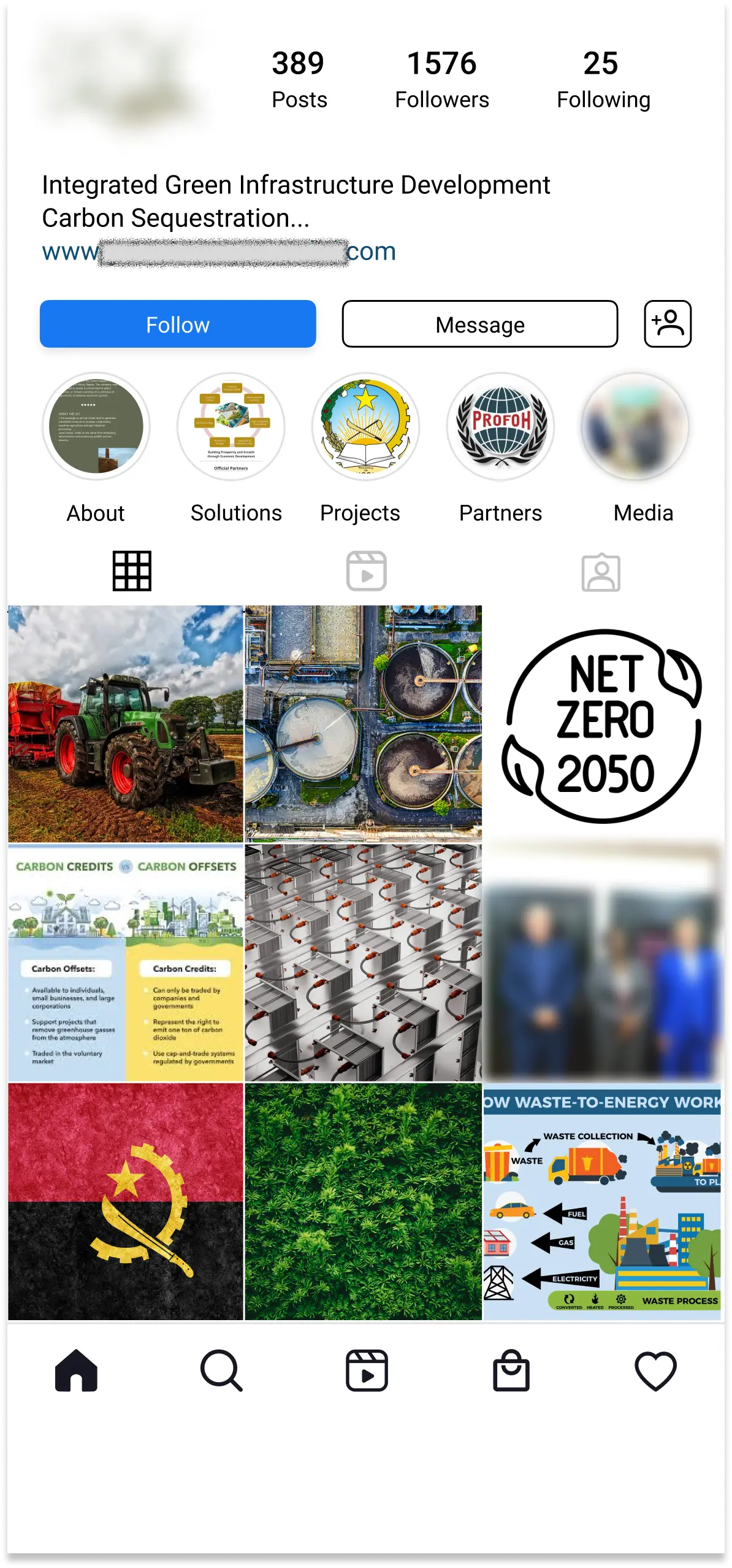Follow this profile
The image size is (732, 1568).
178,324
